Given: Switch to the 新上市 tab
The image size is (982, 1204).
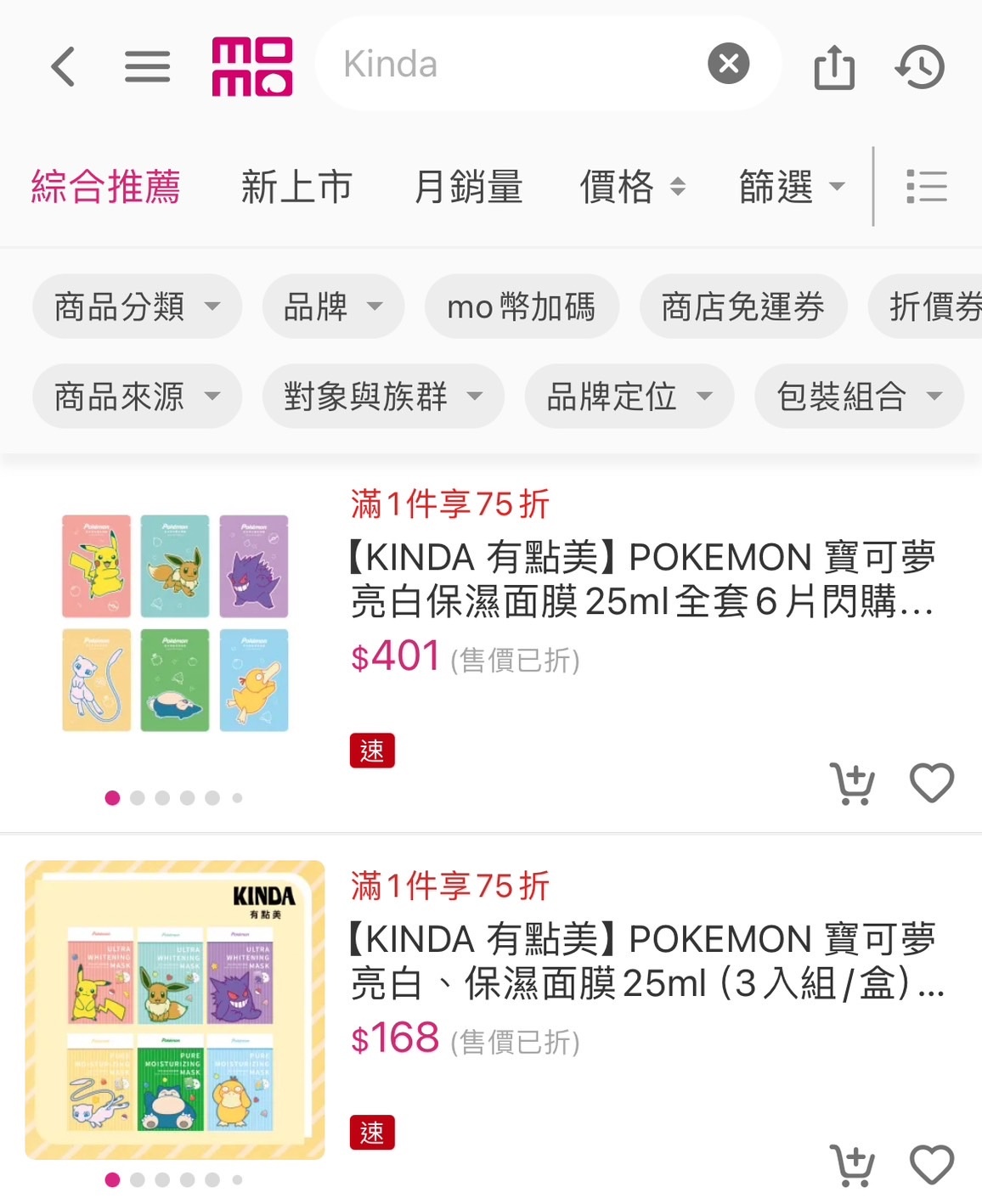Looking at the screenshot, I should [x=296, y=187].
